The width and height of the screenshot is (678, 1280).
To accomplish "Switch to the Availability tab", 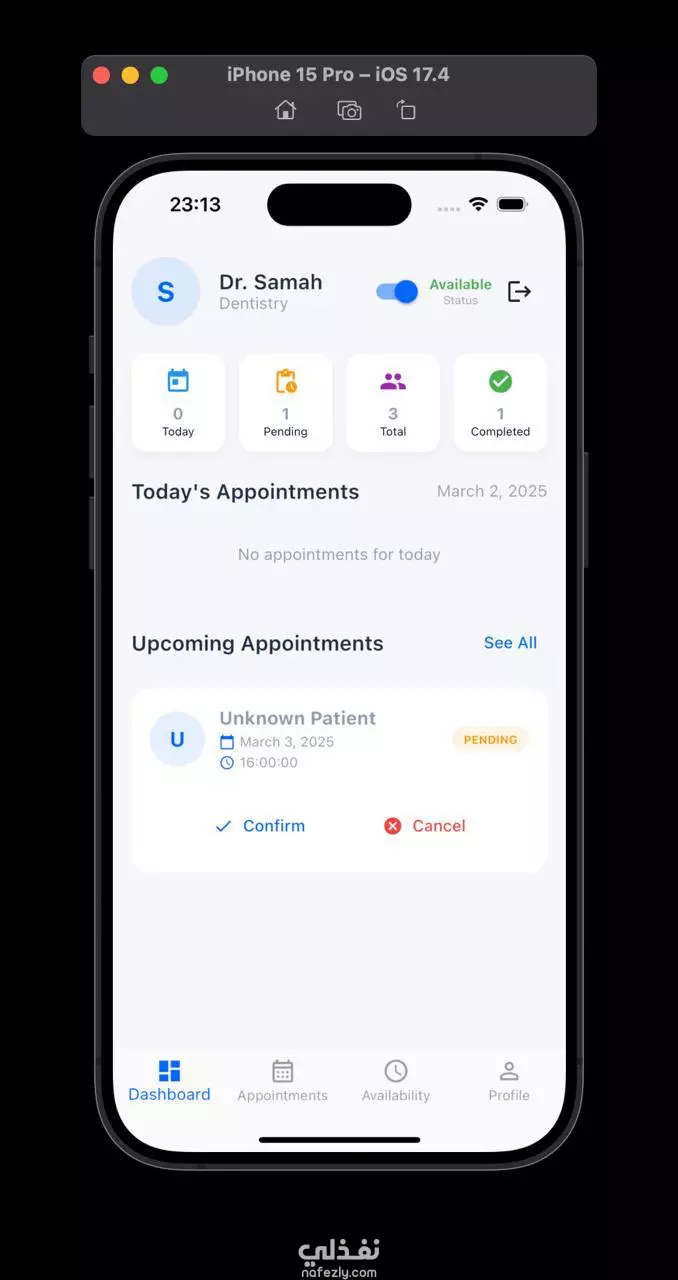I will click(396, 1081).
